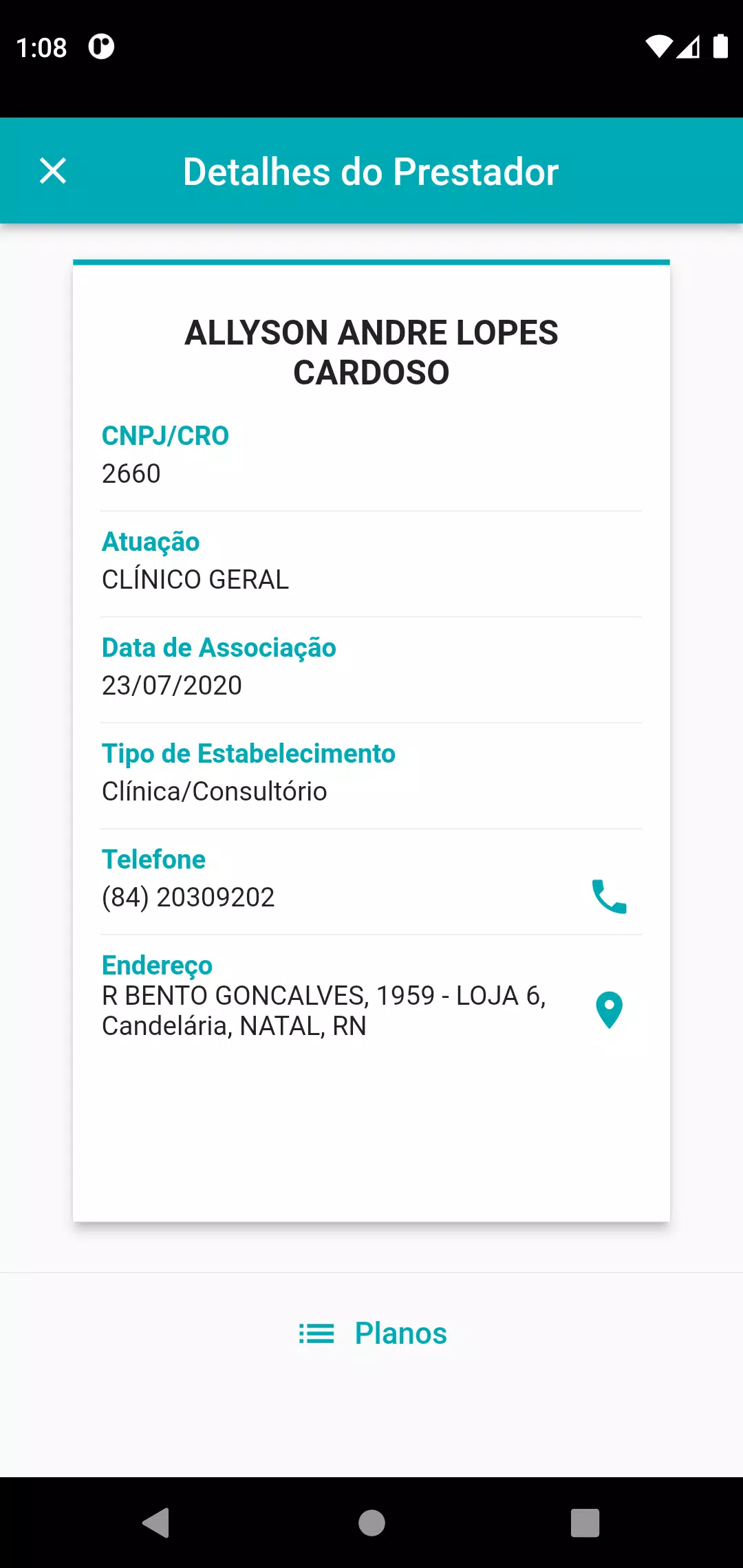Call the provider's phone number

(x=609, y=896)
